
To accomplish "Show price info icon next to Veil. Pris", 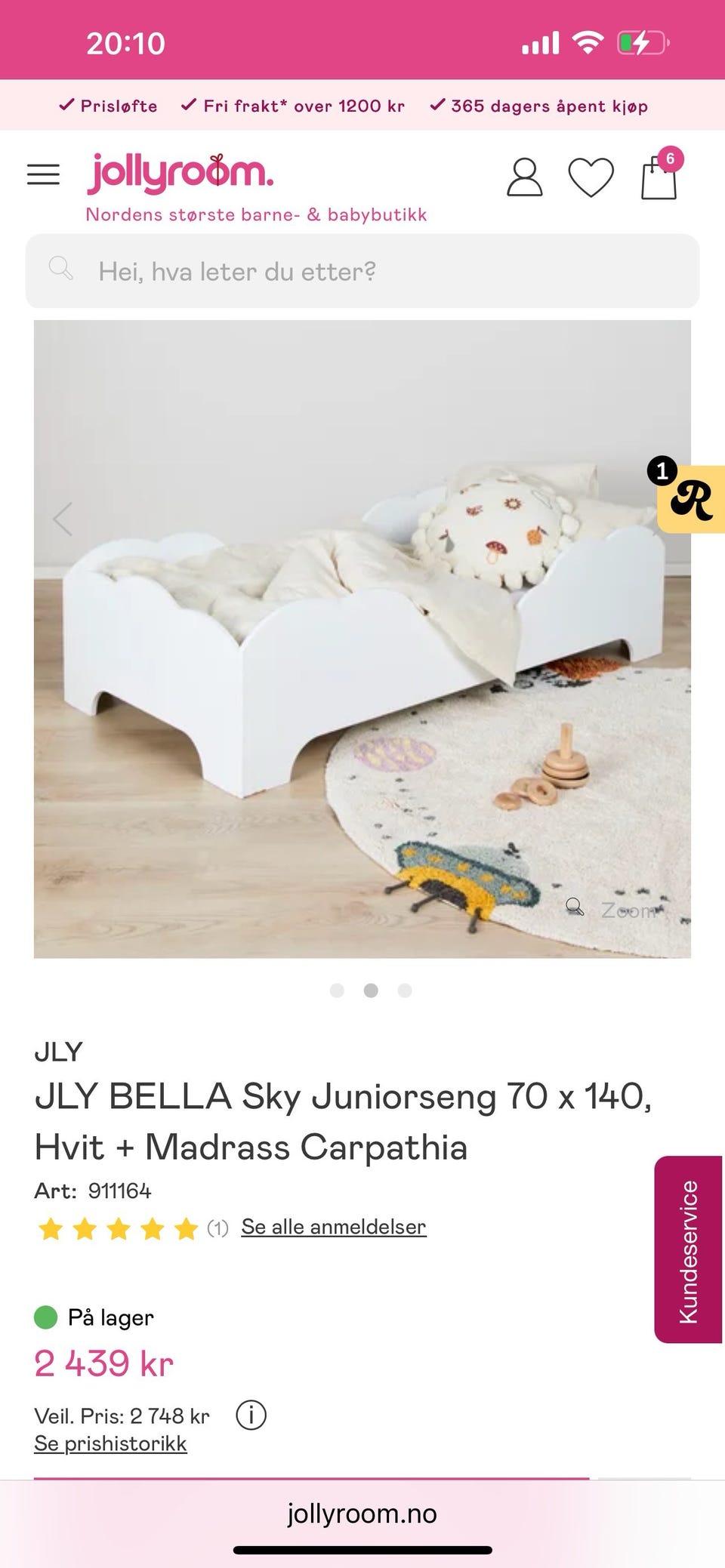I will (x=251, y=1416).
